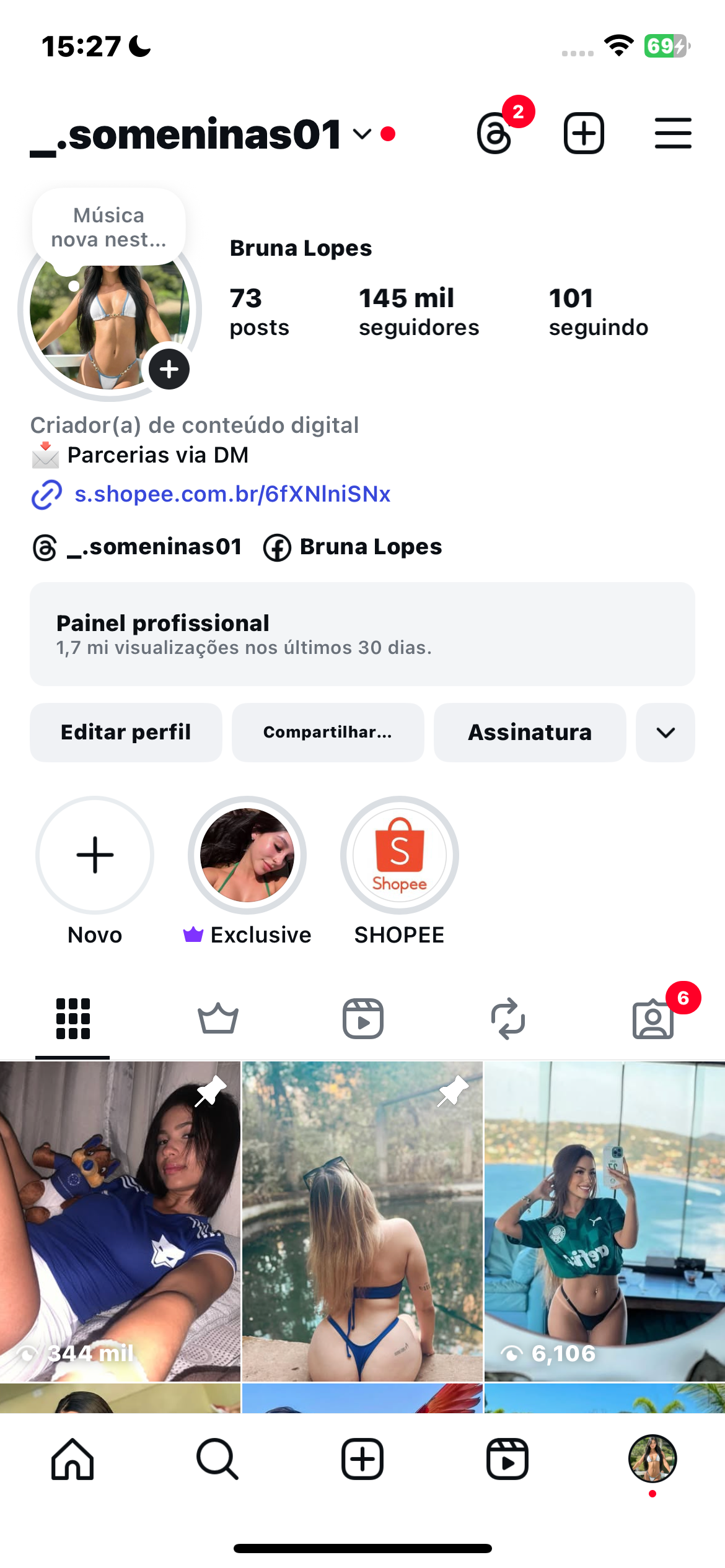This screenshot has width=725, height=1568.
Task: Tap Editar perfil button
Action: click(x=126, y=732)
